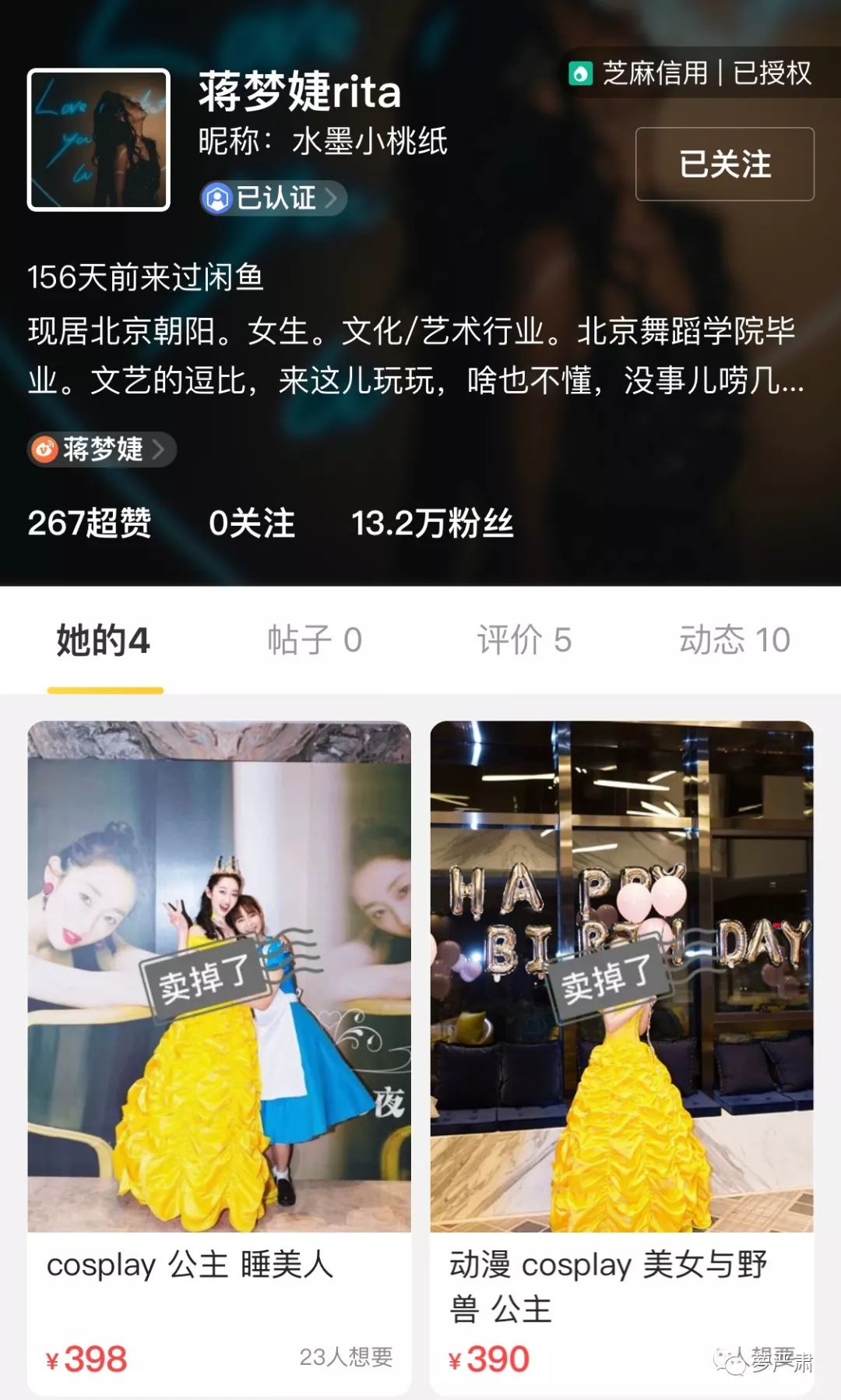This screenshot has width=841, height=1400.
Task: Toggle the 已关注 follow button
Action: click(723, 164)
